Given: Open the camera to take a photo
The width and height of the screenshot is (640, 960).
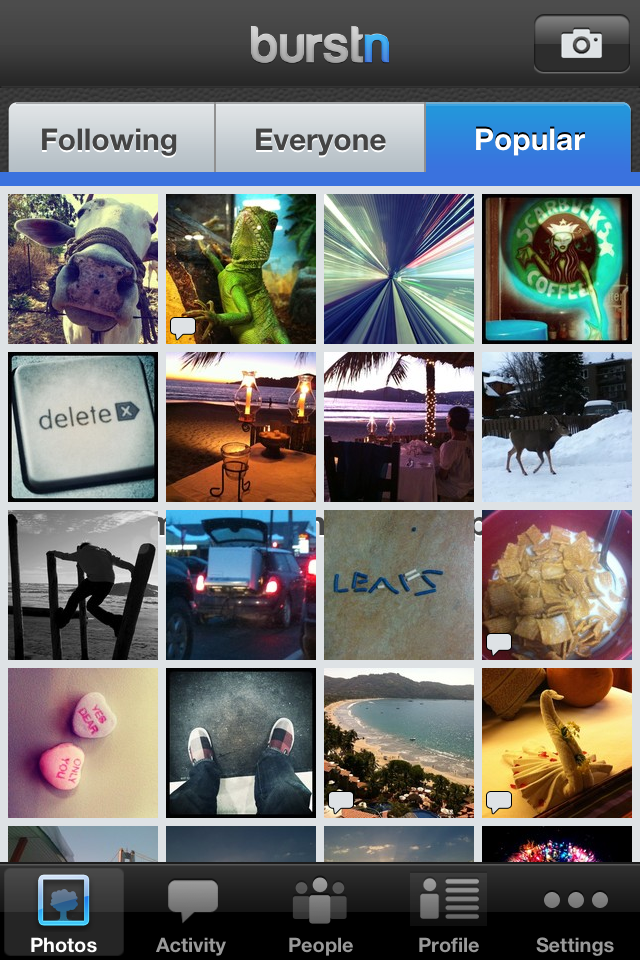Looking at the screenshot, I should pyautogui.click(x=581, y=44).
